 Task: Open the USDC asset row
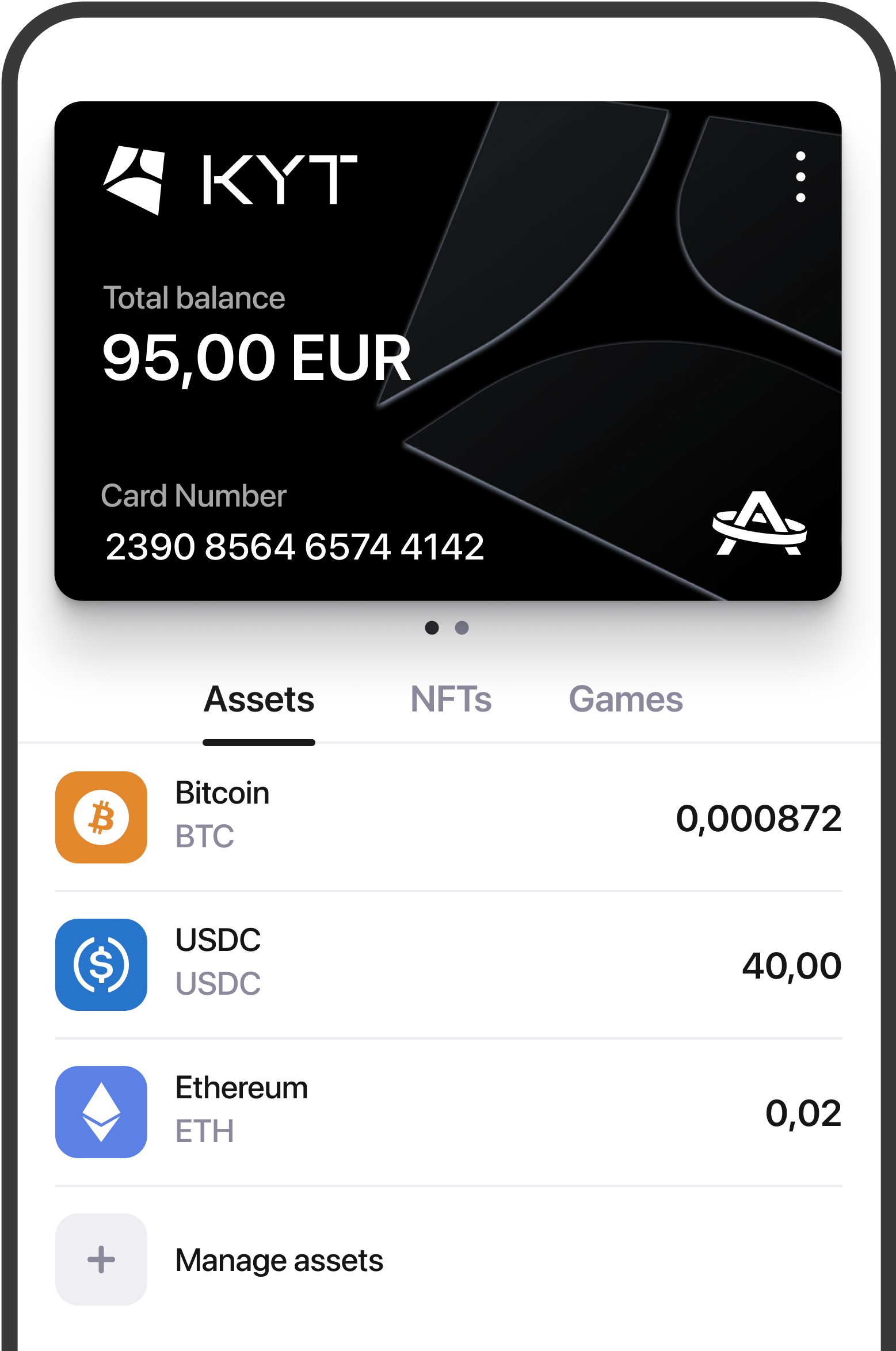(x=448, y=965)
